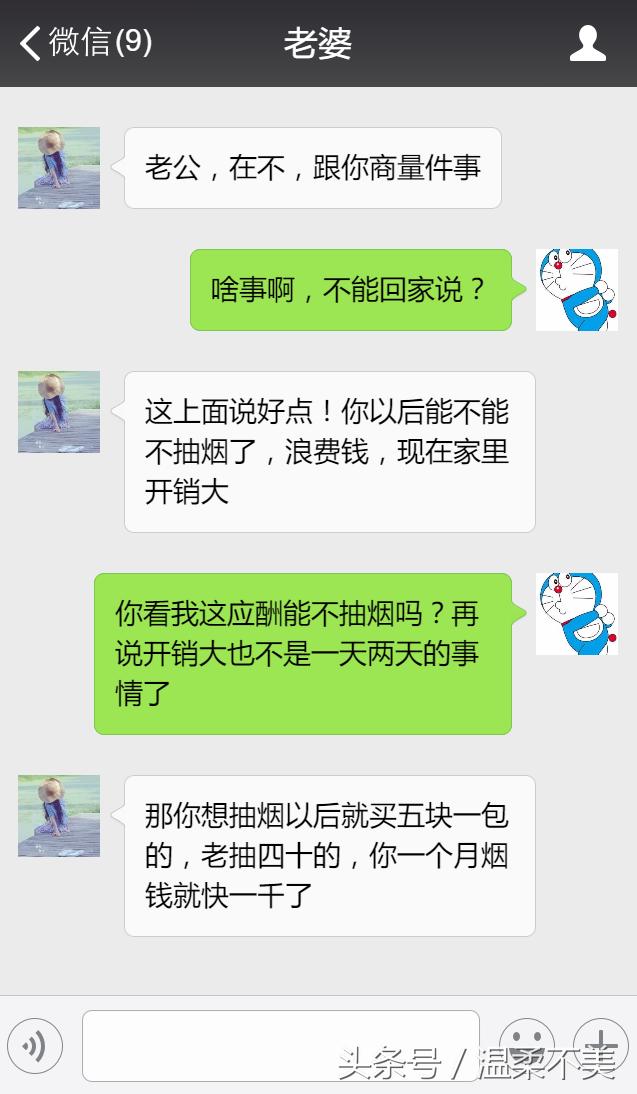Open the plus attachments menu
Viewport: 637px width, 1094px height.
600,1042
